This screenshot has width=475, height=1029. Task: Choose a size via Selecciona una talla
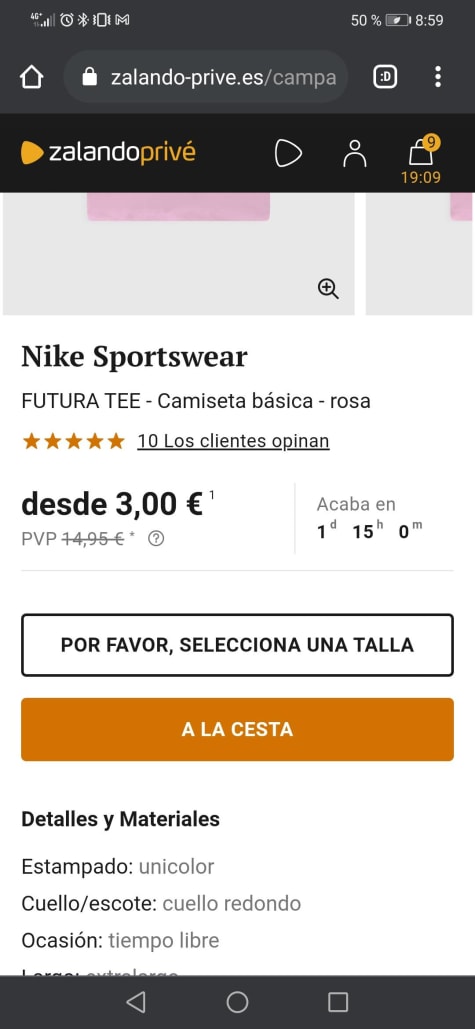238,644
